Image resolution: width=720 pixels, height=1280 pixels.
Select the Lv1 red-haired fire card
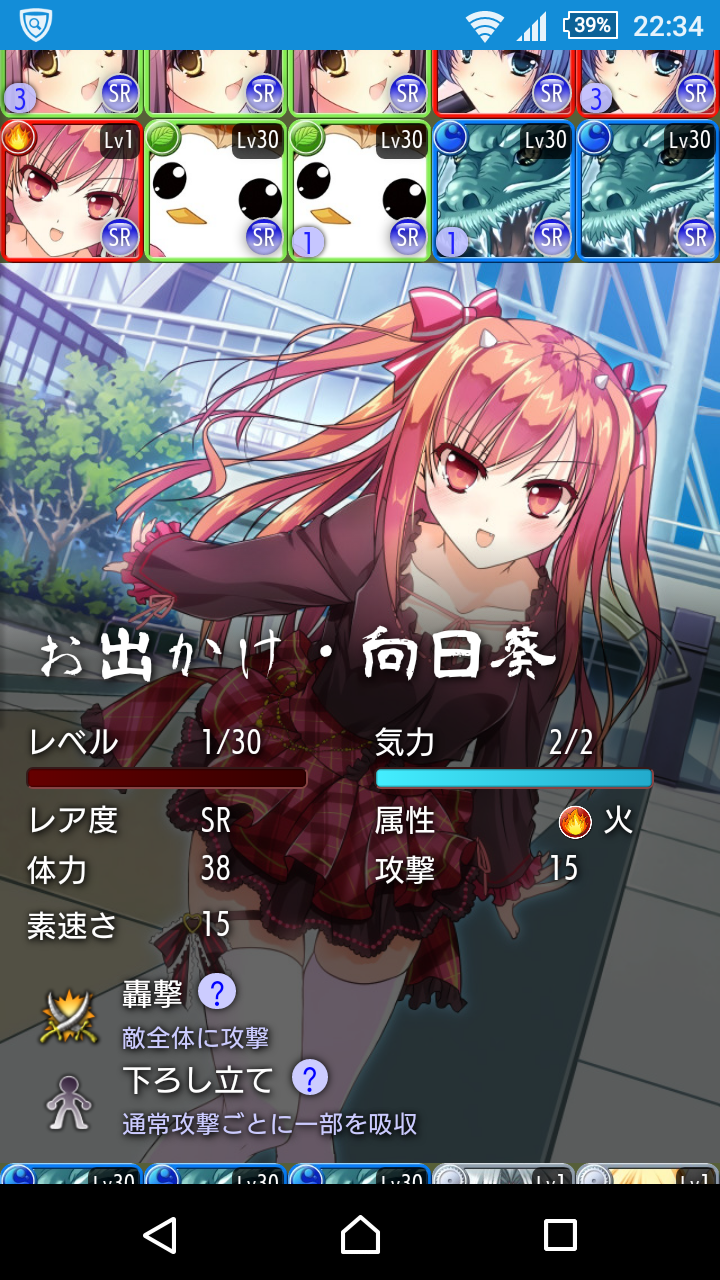click(72, 190)
